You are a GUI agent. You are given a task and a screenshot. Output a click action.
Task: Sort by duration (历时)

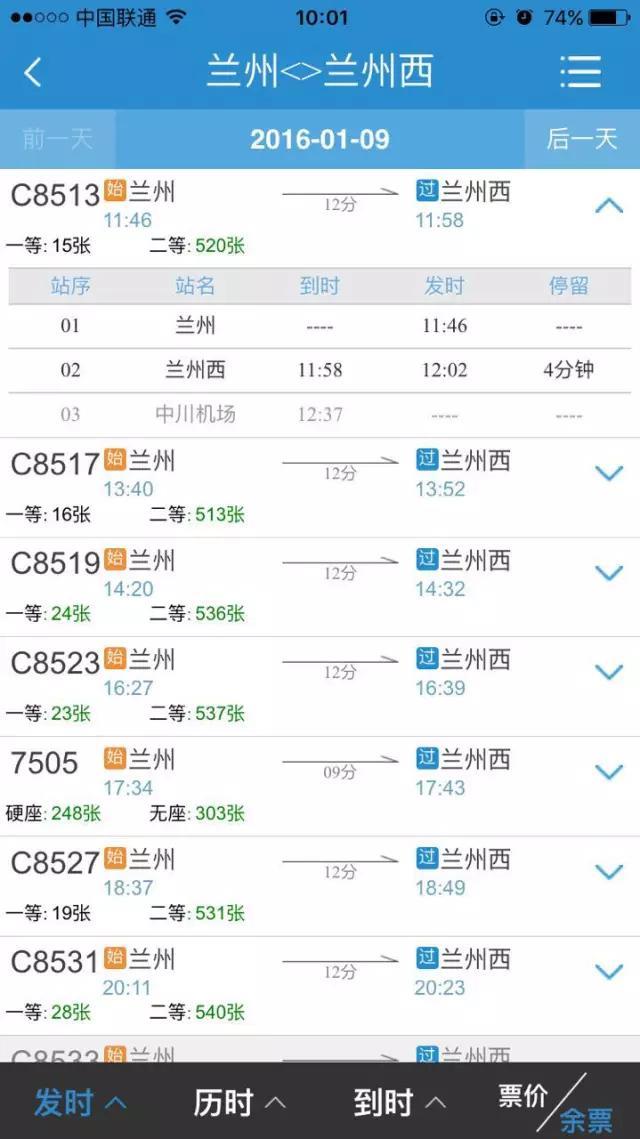[x=240, y=1103]
